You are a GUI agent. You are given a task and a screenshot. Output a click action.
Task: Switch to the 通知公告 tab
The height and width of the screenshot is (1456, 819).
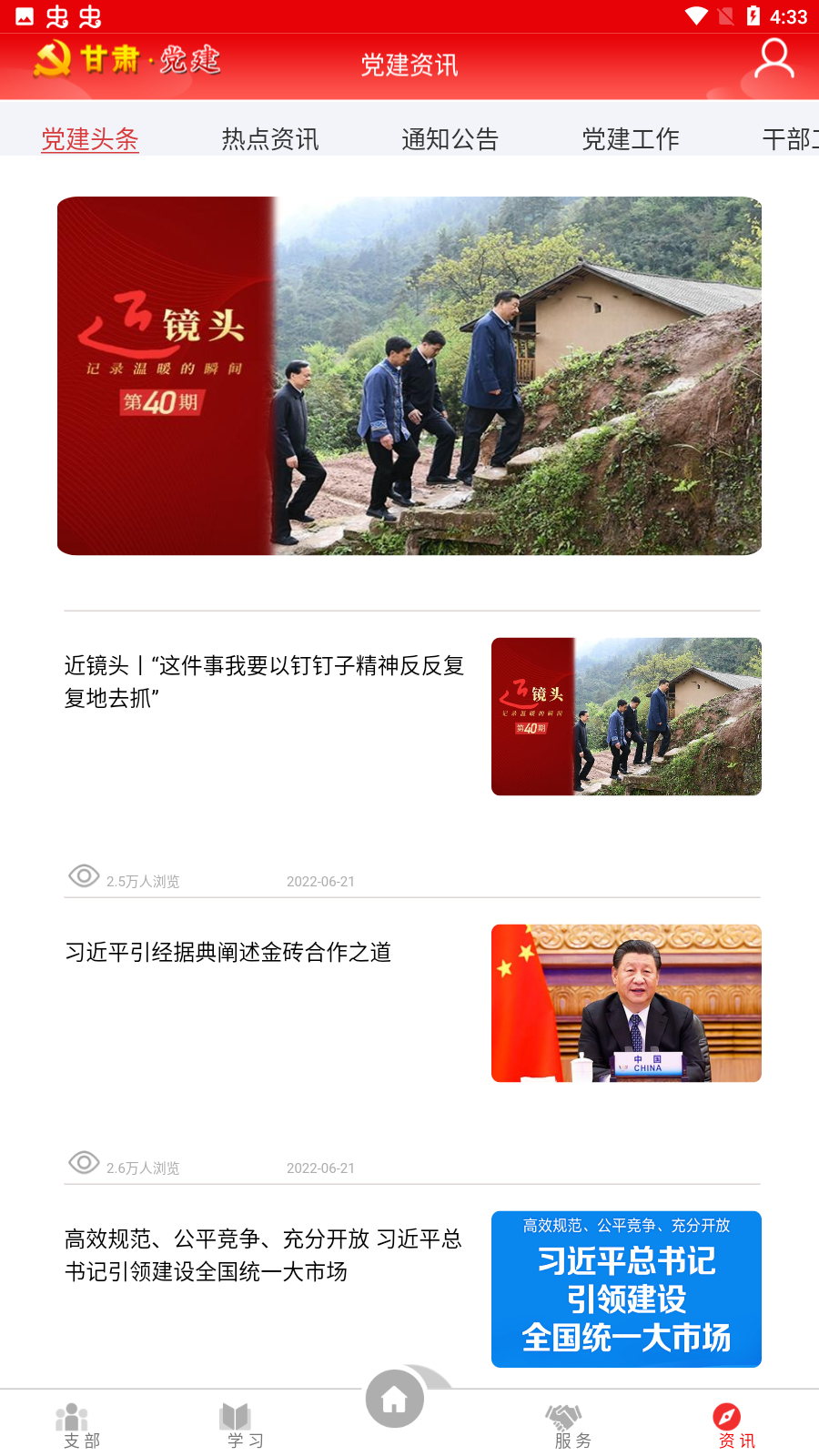coord(450,139)
